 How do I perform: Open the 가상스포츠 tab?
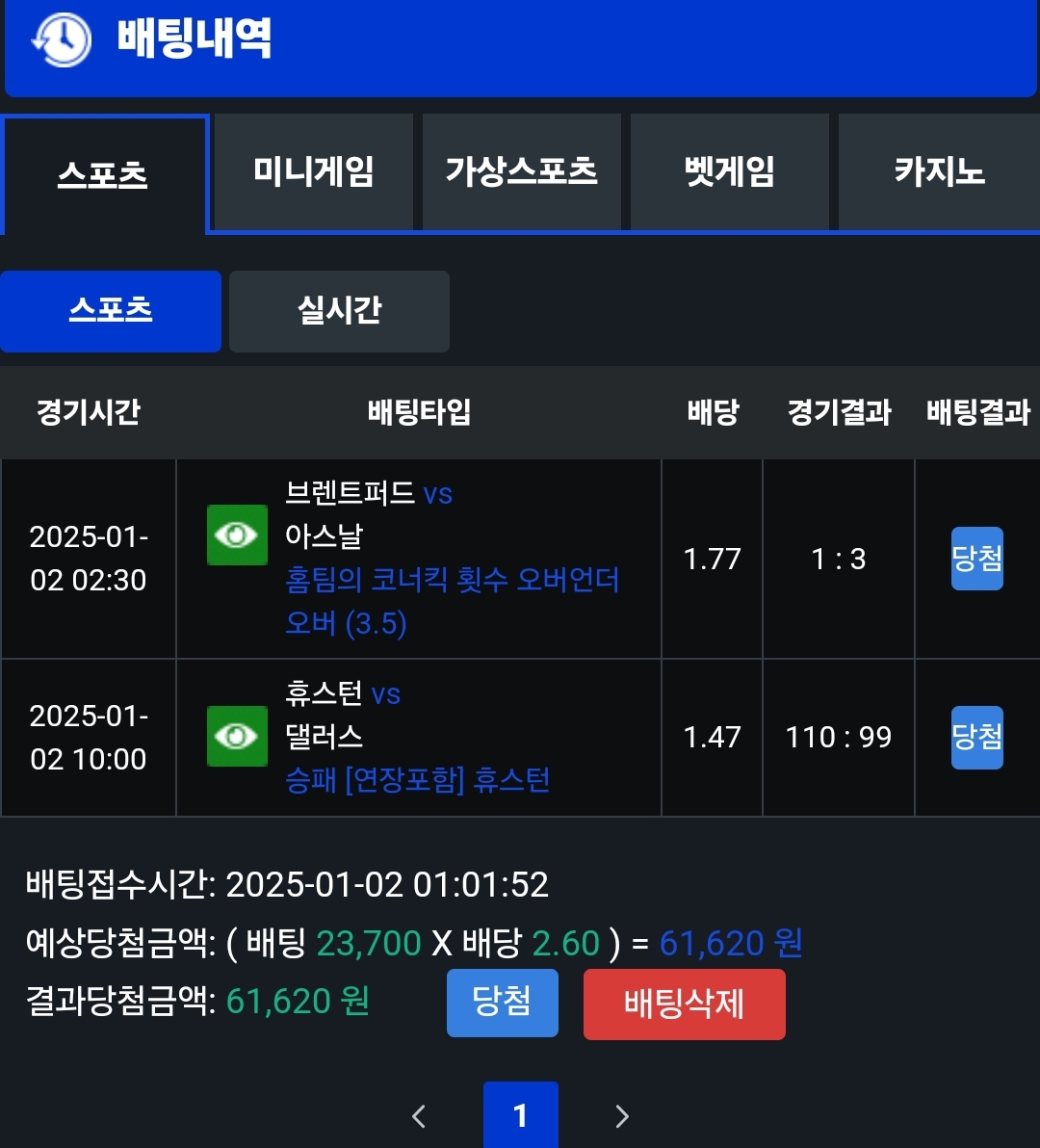[x=521, y=172]
